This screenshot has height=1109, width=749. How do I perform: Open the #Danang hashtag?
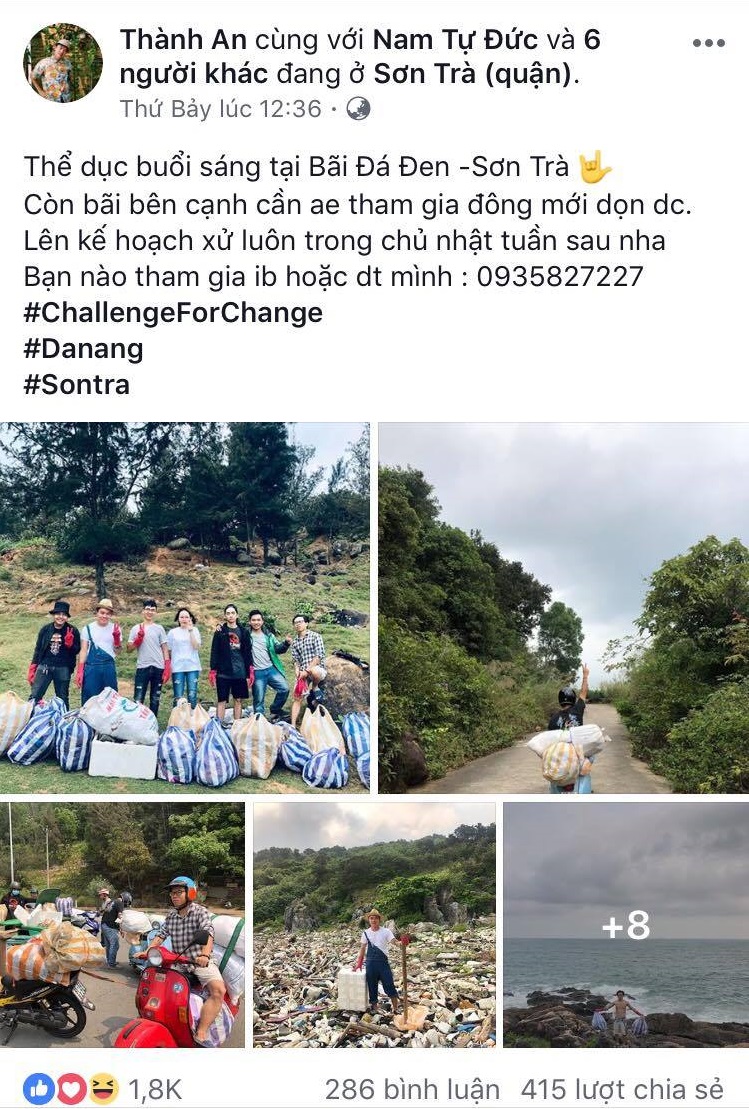tap(83, 349)
